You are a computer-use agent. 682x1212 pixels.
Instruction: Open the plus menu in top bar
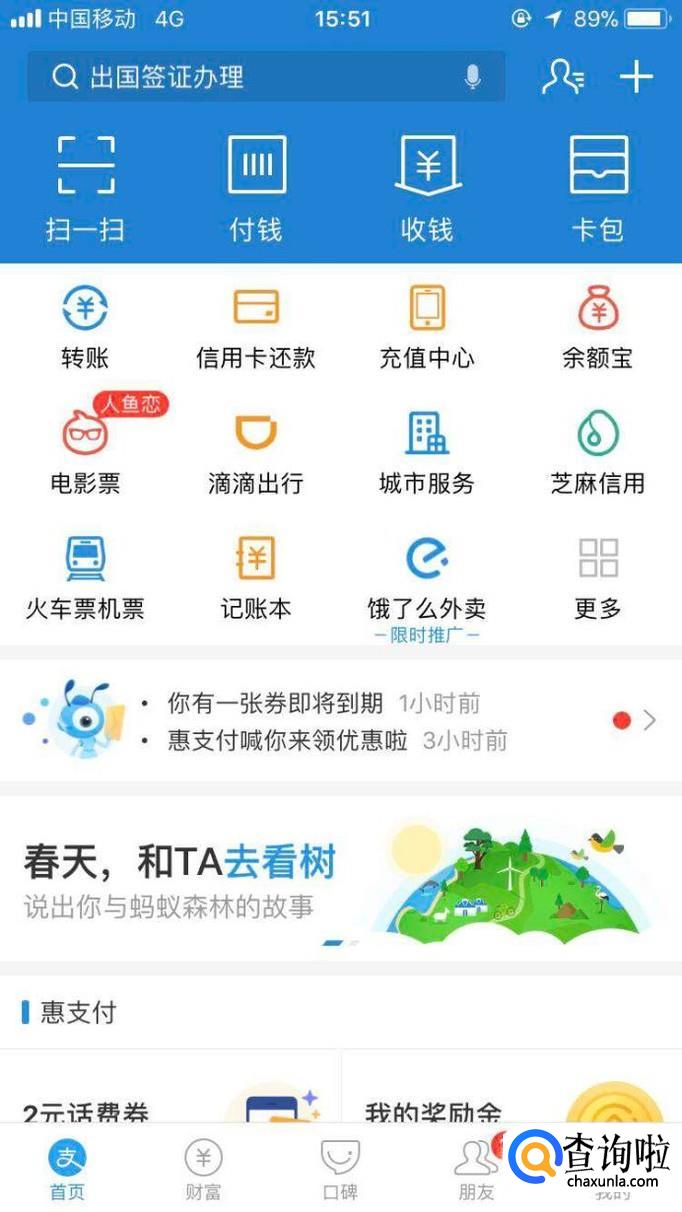(x=636, y=77)
